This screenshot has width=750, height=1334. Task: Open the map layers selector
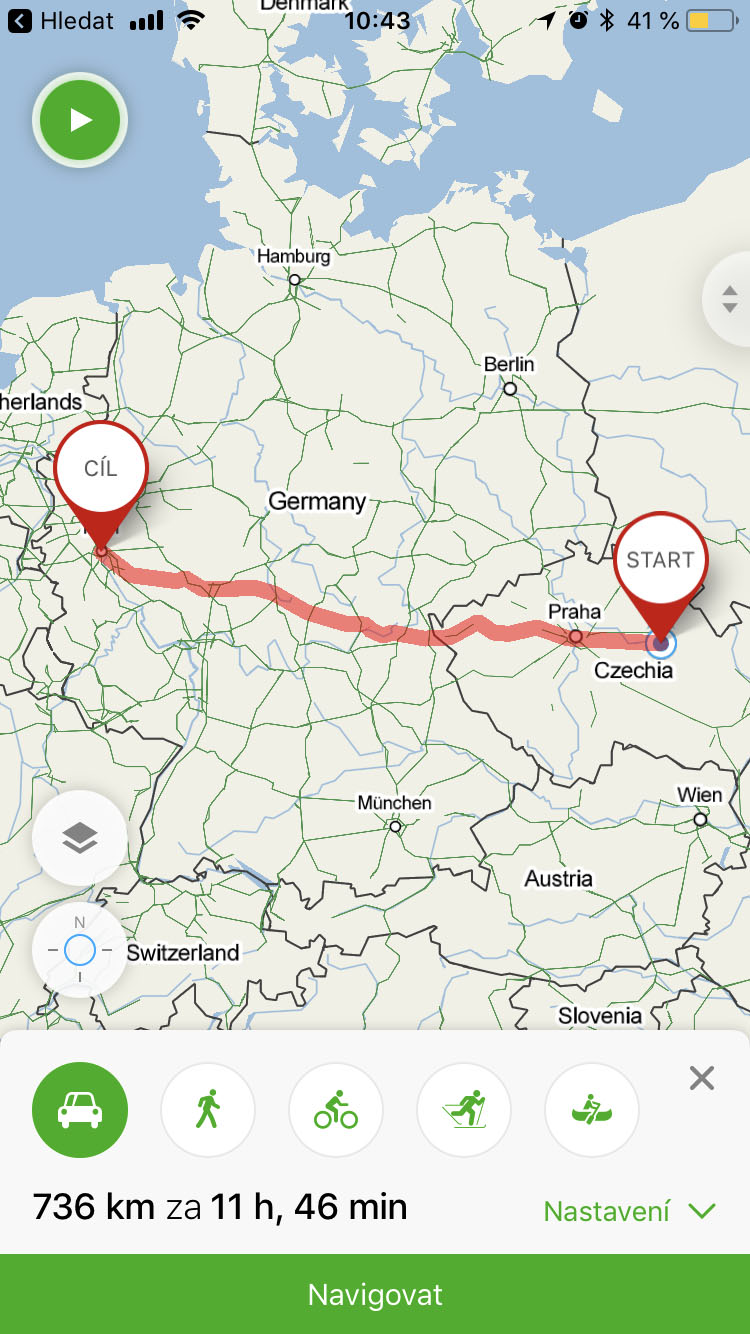80,838
